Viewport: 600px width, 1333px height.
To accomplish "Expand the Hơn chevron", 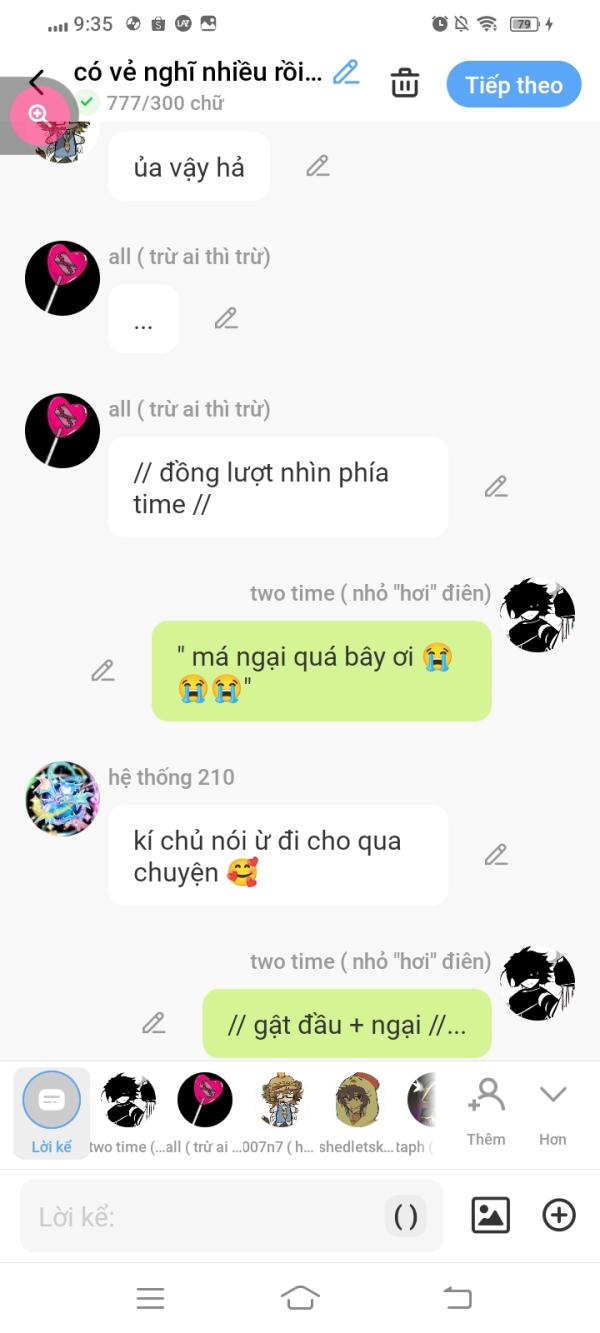I will (x=553, y=1111).
